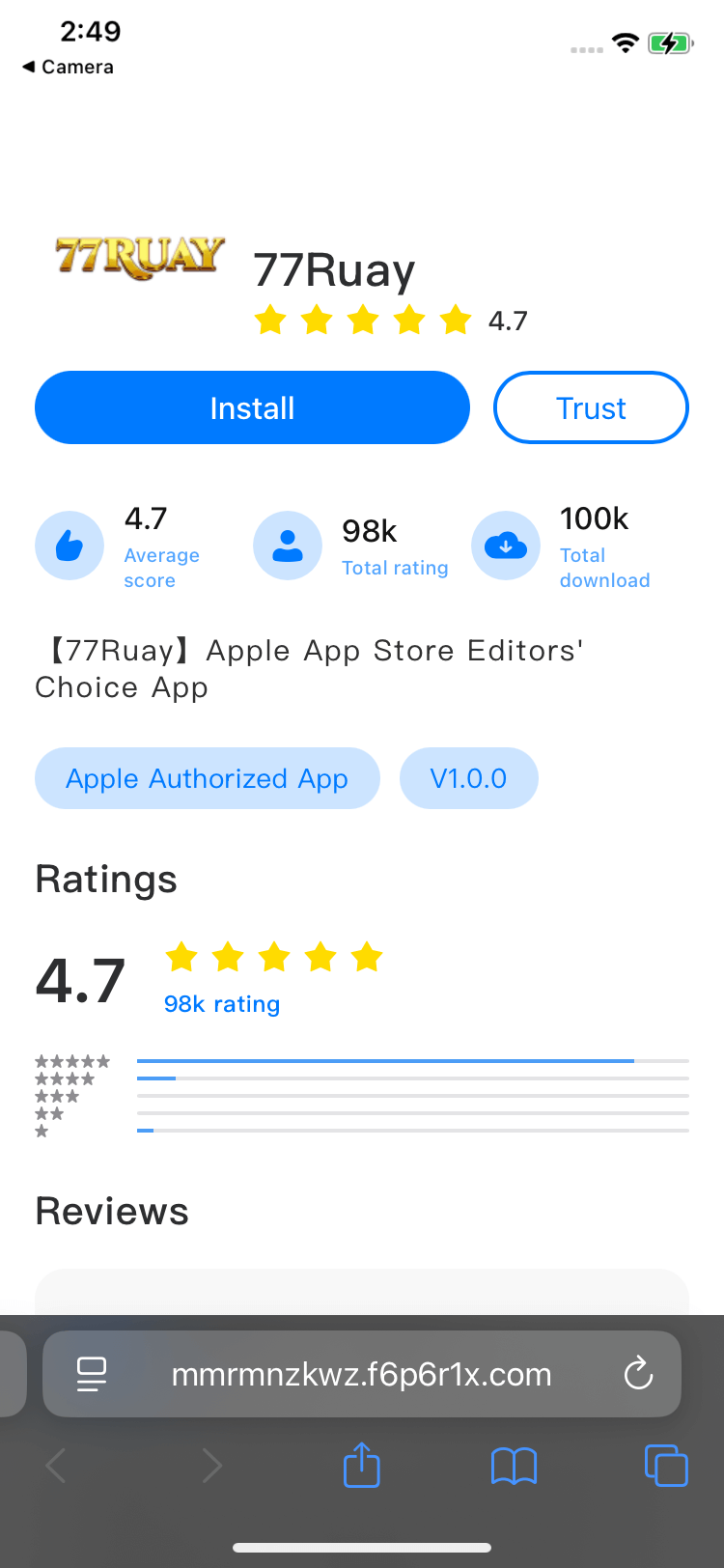Open the Share sheet in Safari
Screen dimensions: 724x1568
coord(361,1465)
